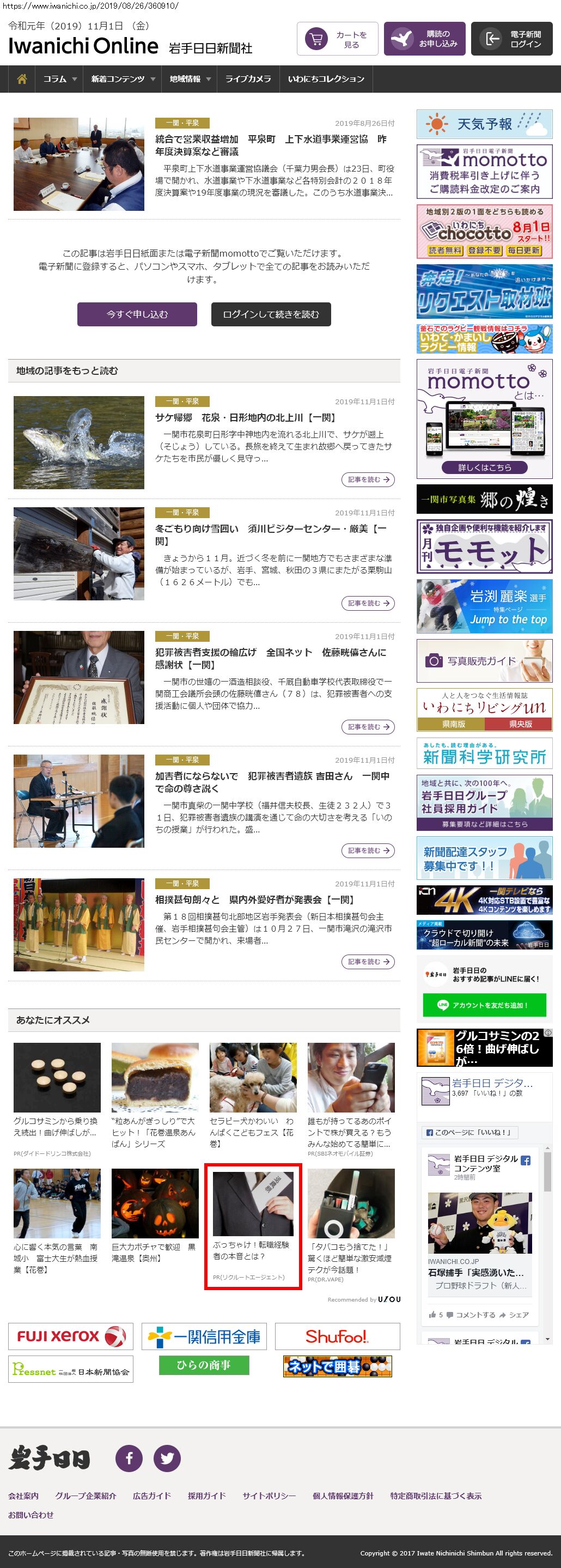Open the Facebook icon in the footer
The height and width of the screenshot is (1568, 561).
(129, 1458)
